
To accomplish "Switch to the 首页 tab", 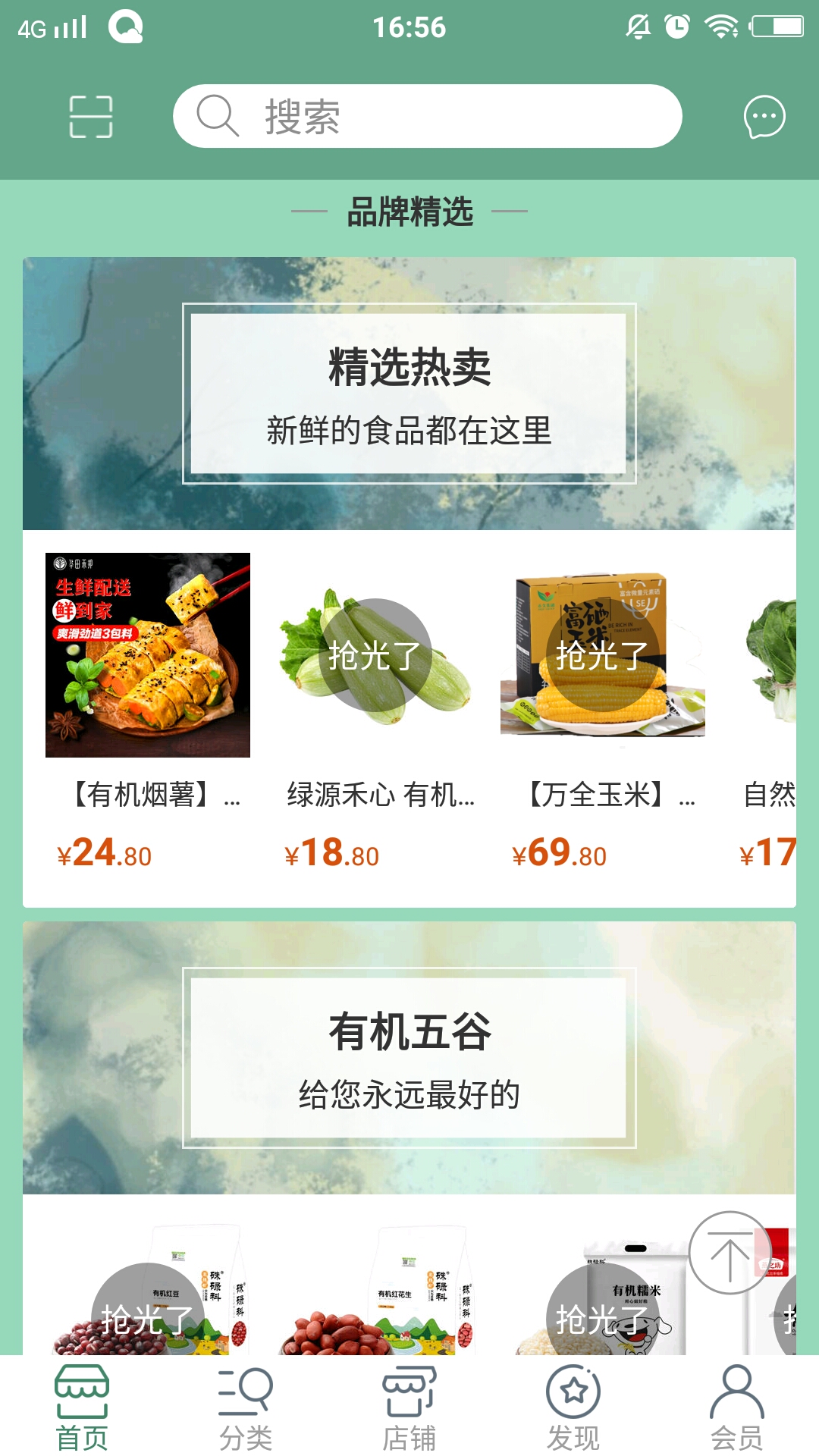I will click(x=82, y=1407).
